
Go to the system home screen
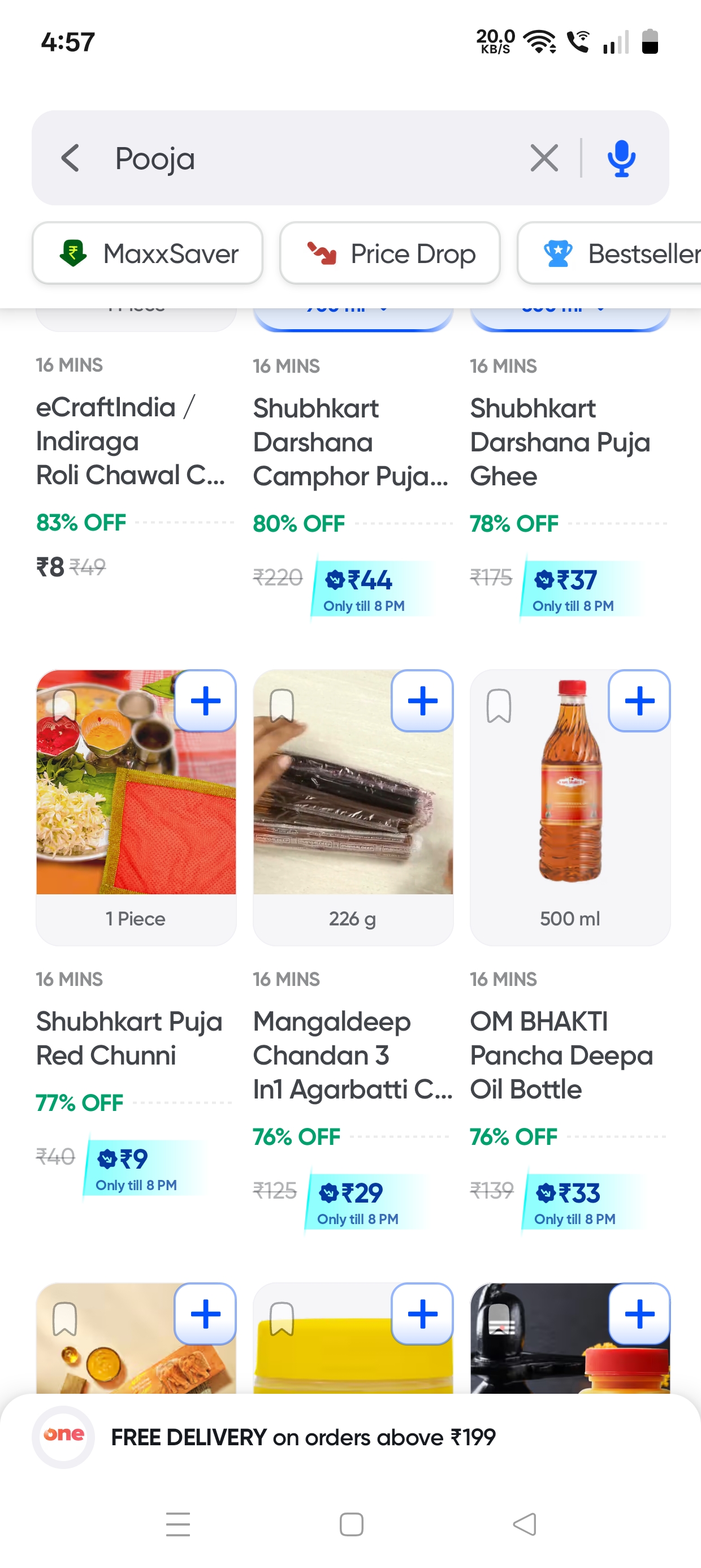(x=351, y=1524)
